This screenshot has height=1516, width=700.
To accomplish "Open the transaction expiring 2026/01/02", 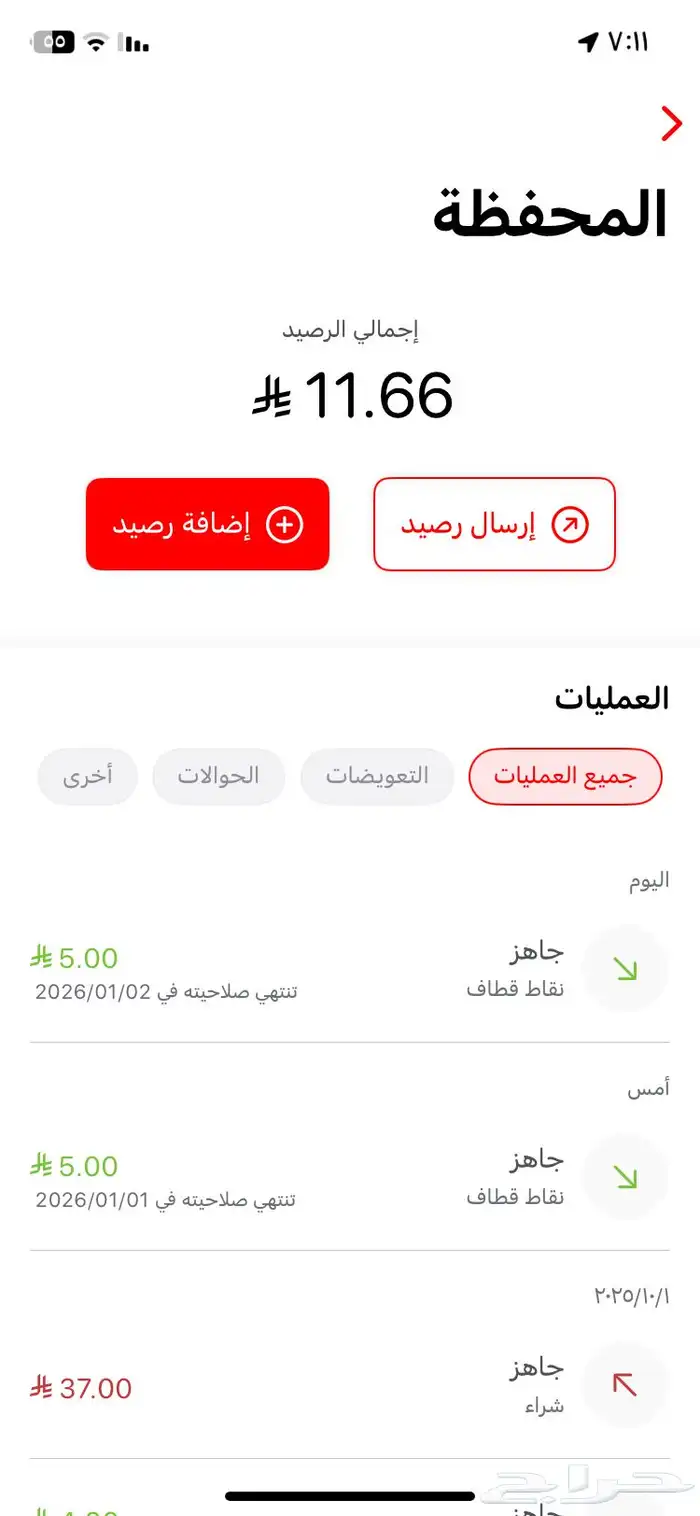I will coord(350,970).
